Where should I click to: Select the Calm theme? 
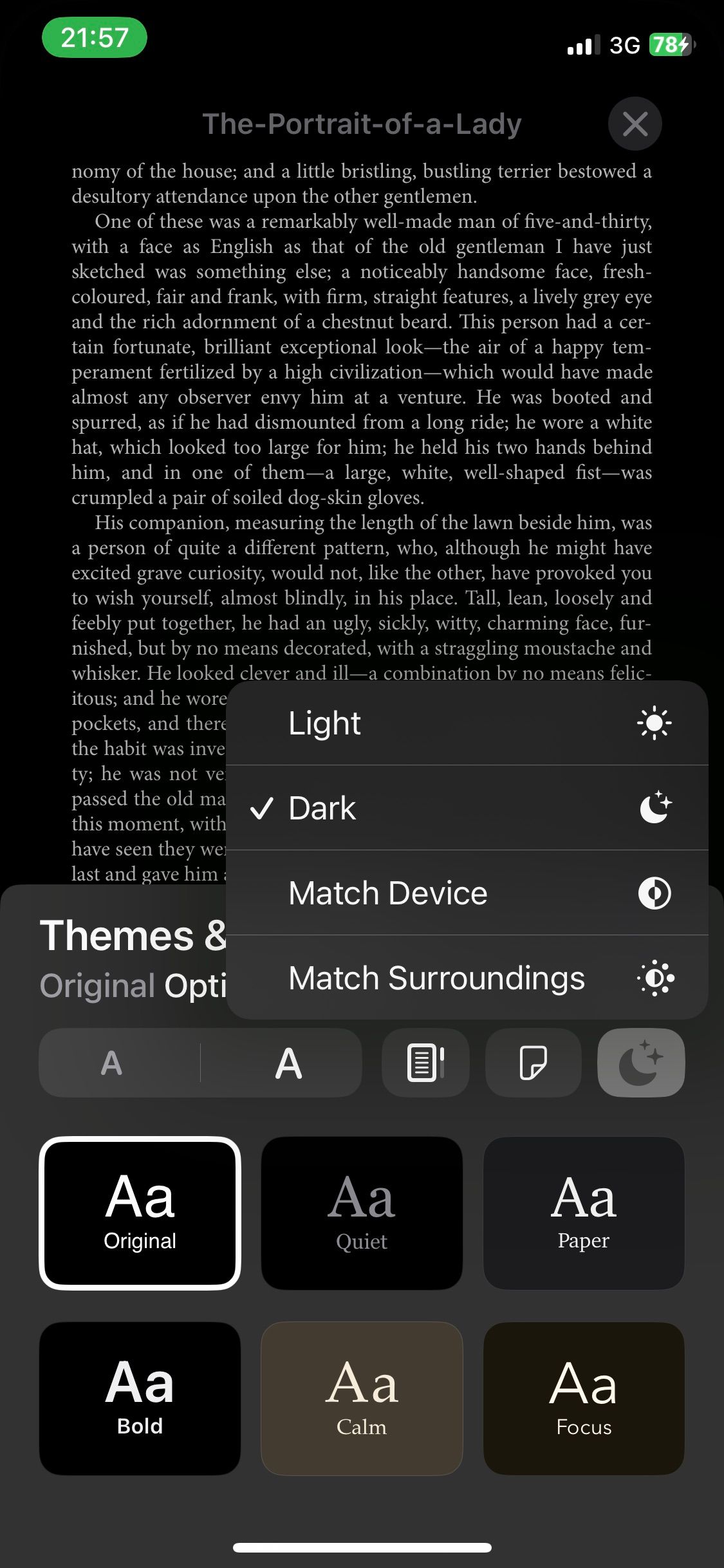(362, 1398)
